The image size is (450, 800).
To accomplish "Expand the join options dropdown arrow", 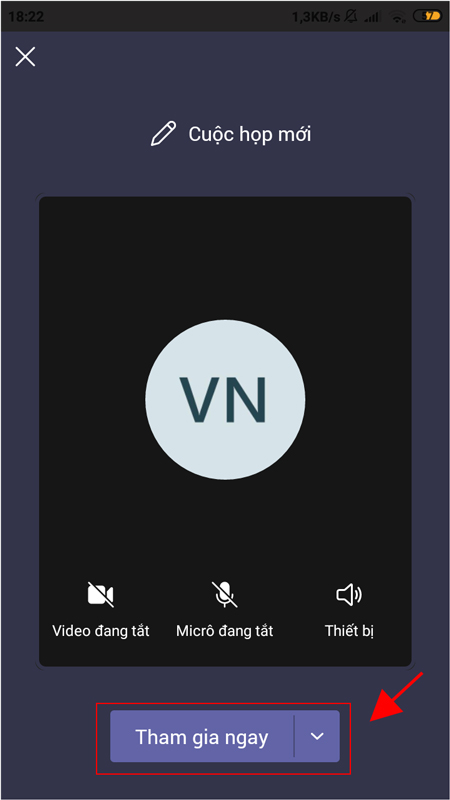I will click(x=317, y=737).
